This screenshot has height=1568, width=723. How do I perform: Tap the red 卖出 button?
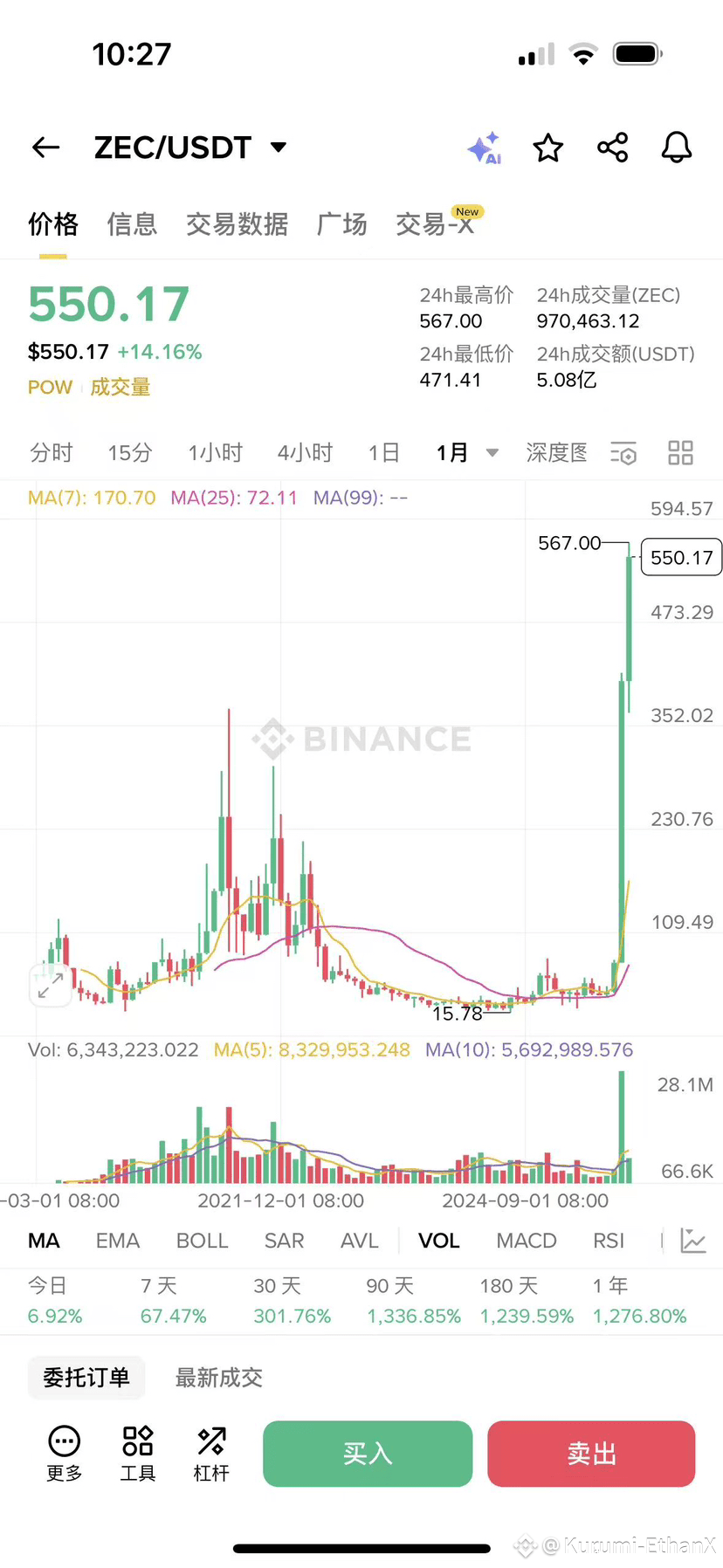click(591, 1454)
